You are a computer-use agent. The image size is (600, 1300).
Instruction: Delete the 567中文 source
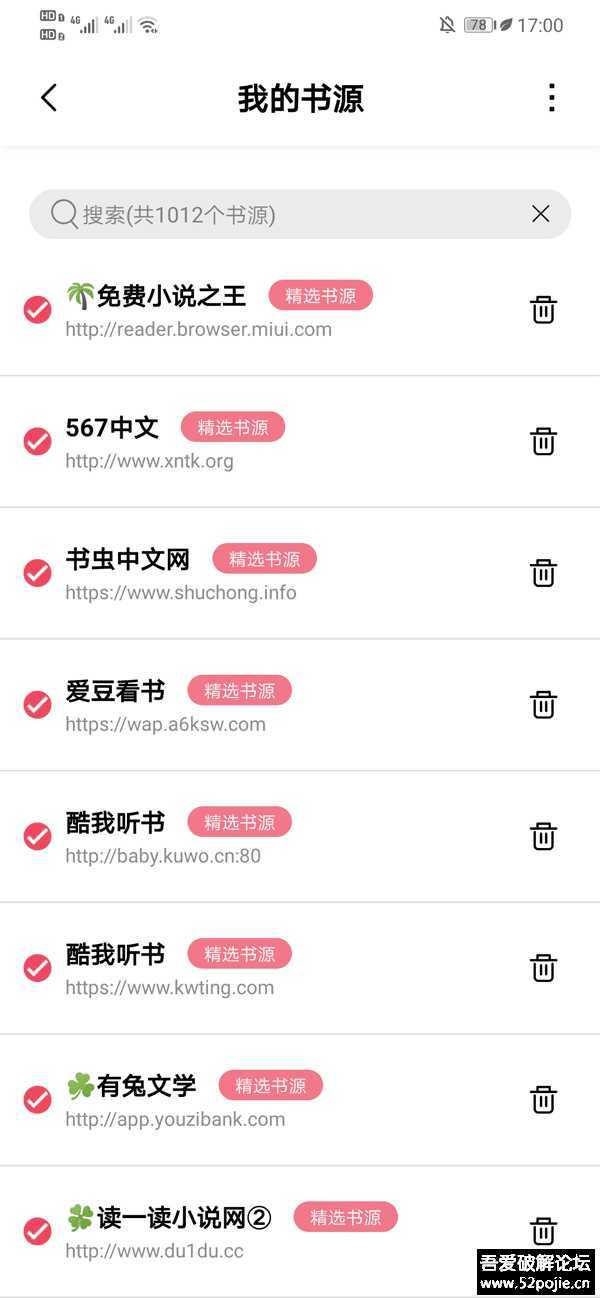pyautogui.click(x=543, y=441)
